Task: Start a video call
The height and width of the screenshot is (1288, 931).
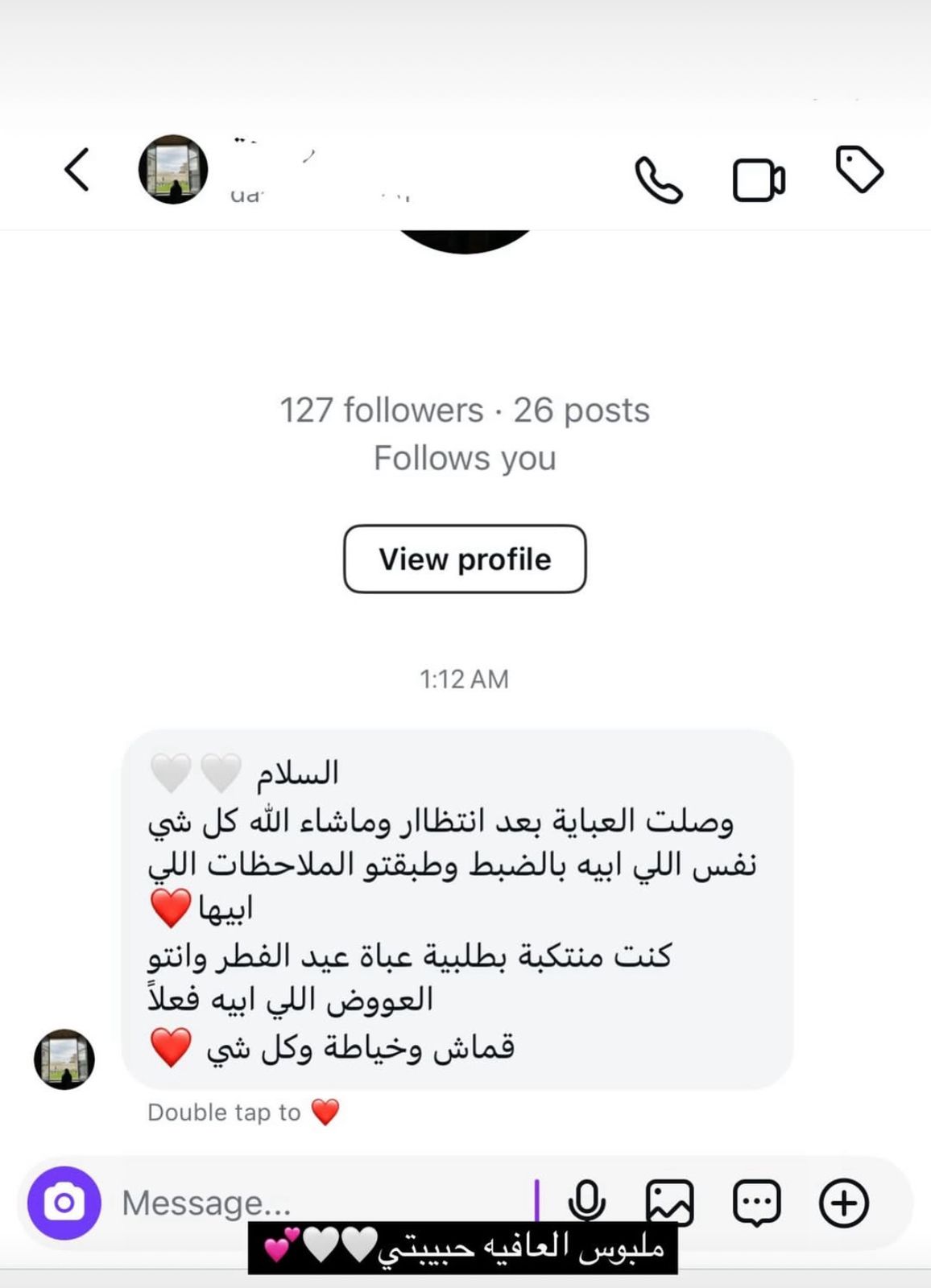Action: click(x=758, y=180)
